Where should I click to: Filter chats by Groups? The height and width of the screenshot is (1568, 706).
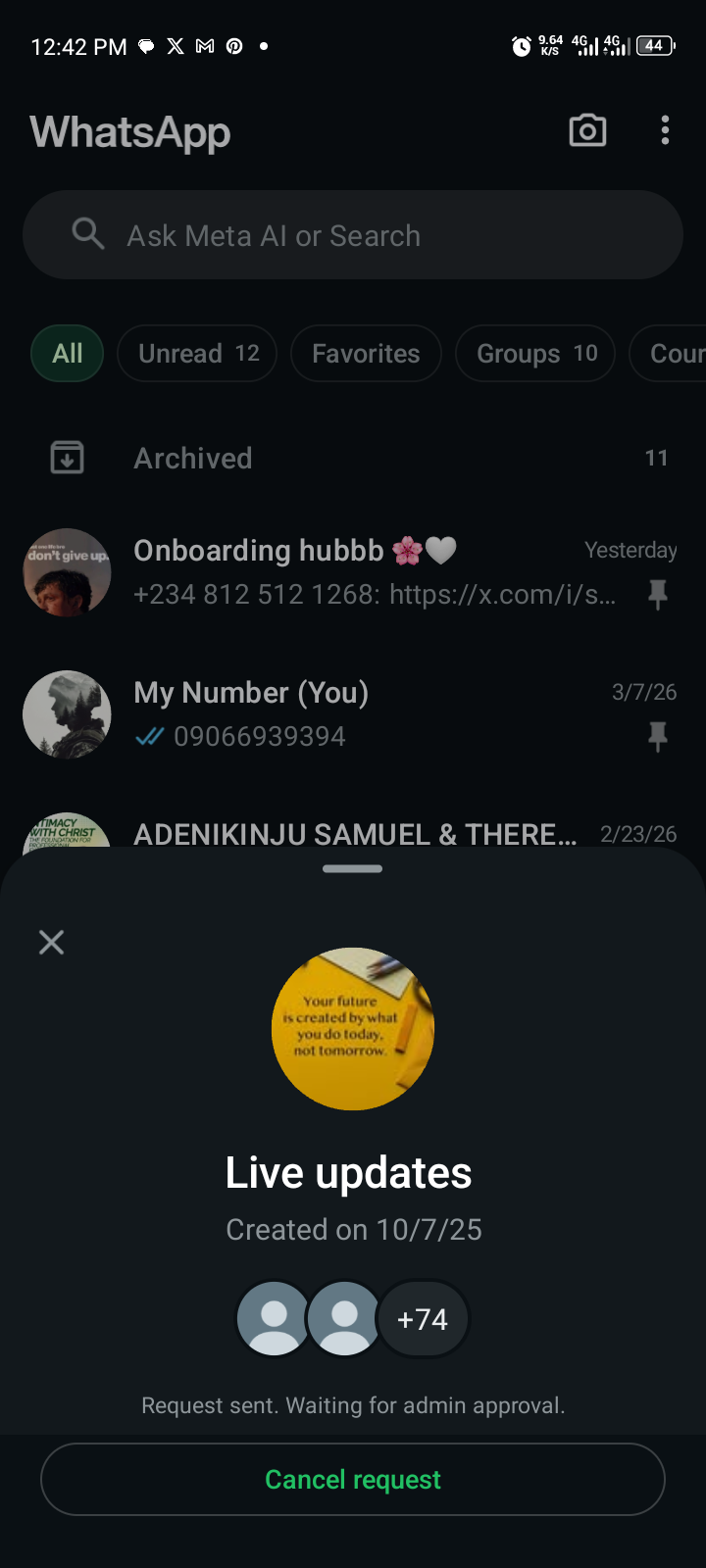tap(535, 354)
